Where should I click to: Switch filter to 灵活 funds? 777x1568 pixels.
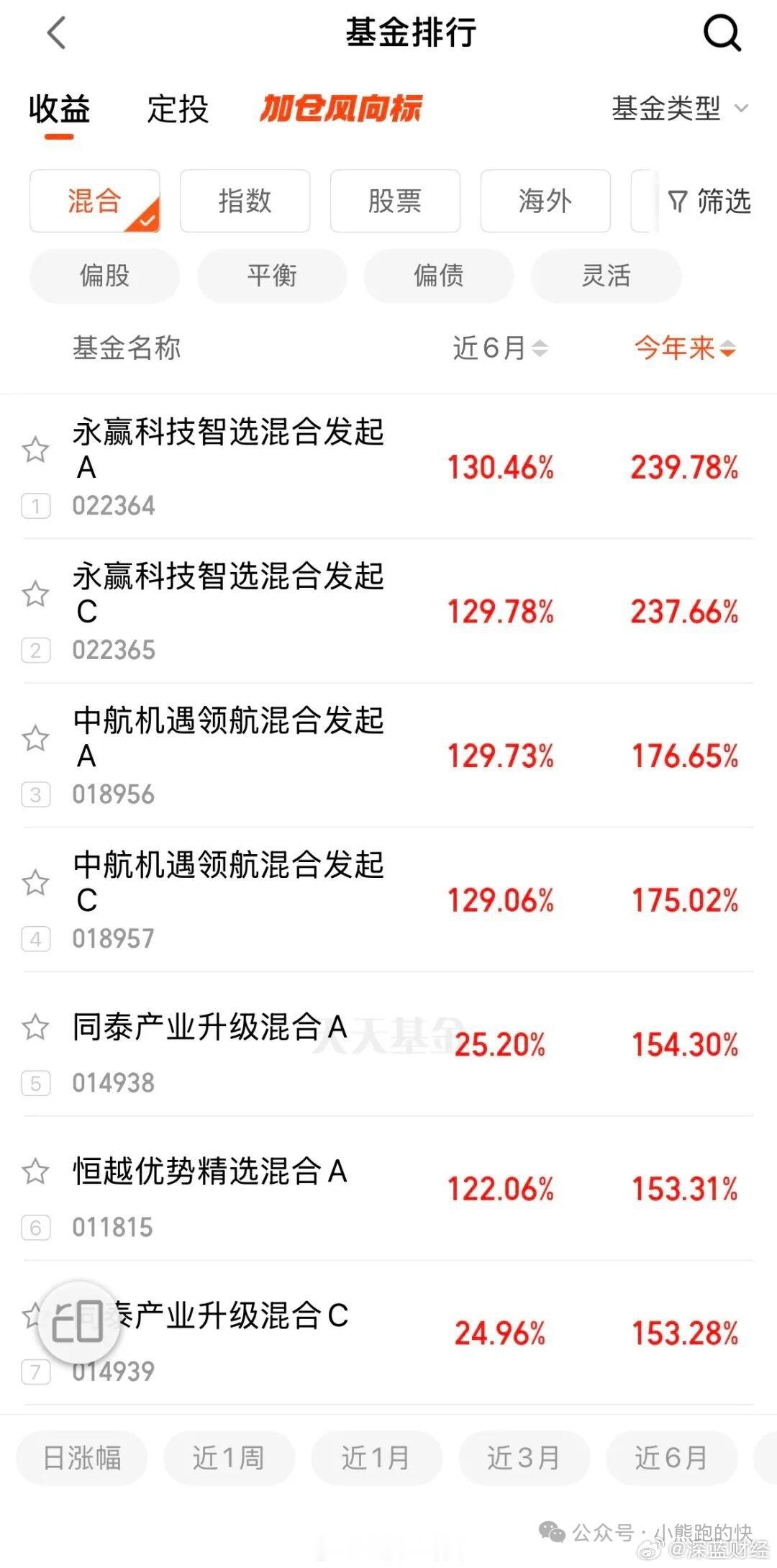[x=604, y=276]
